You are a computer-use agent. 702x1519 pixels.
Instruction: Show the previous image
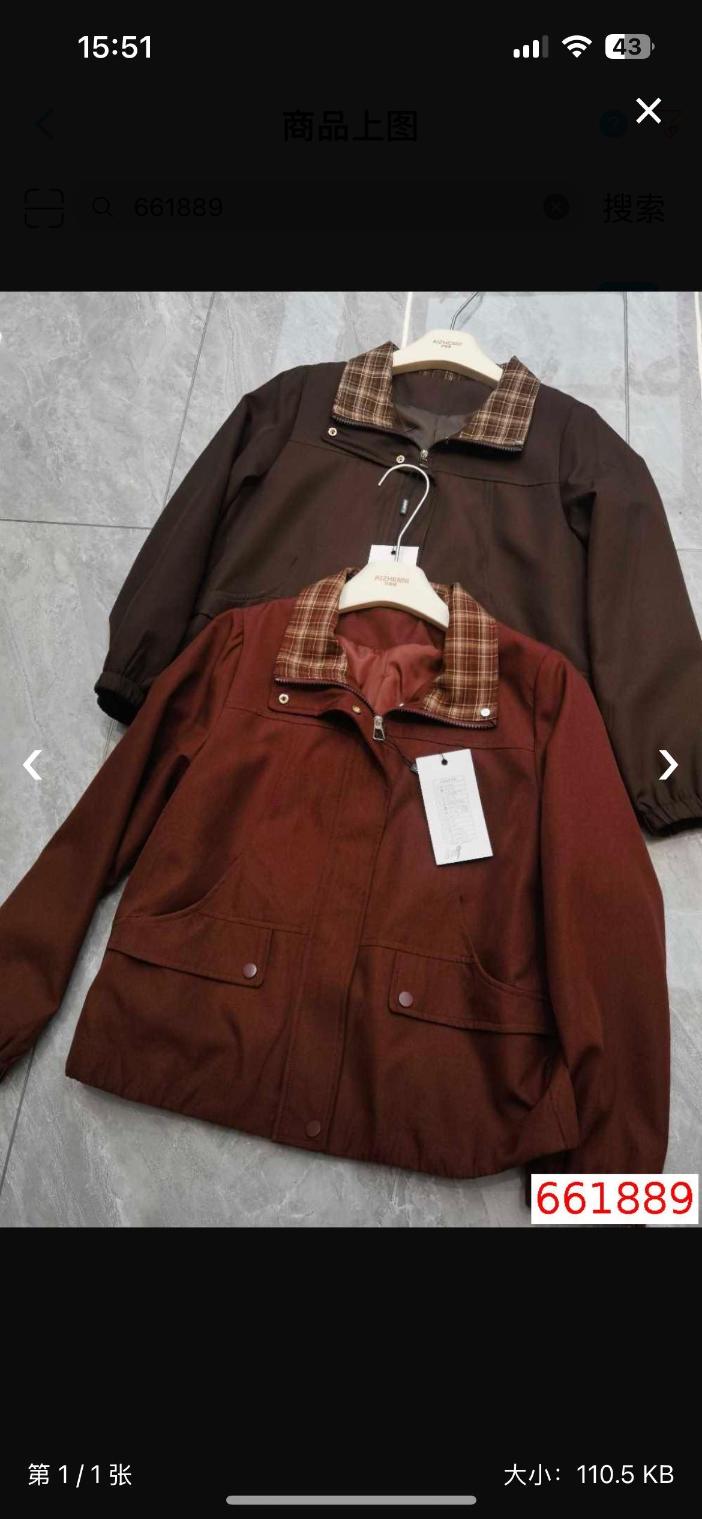(32, 765)
